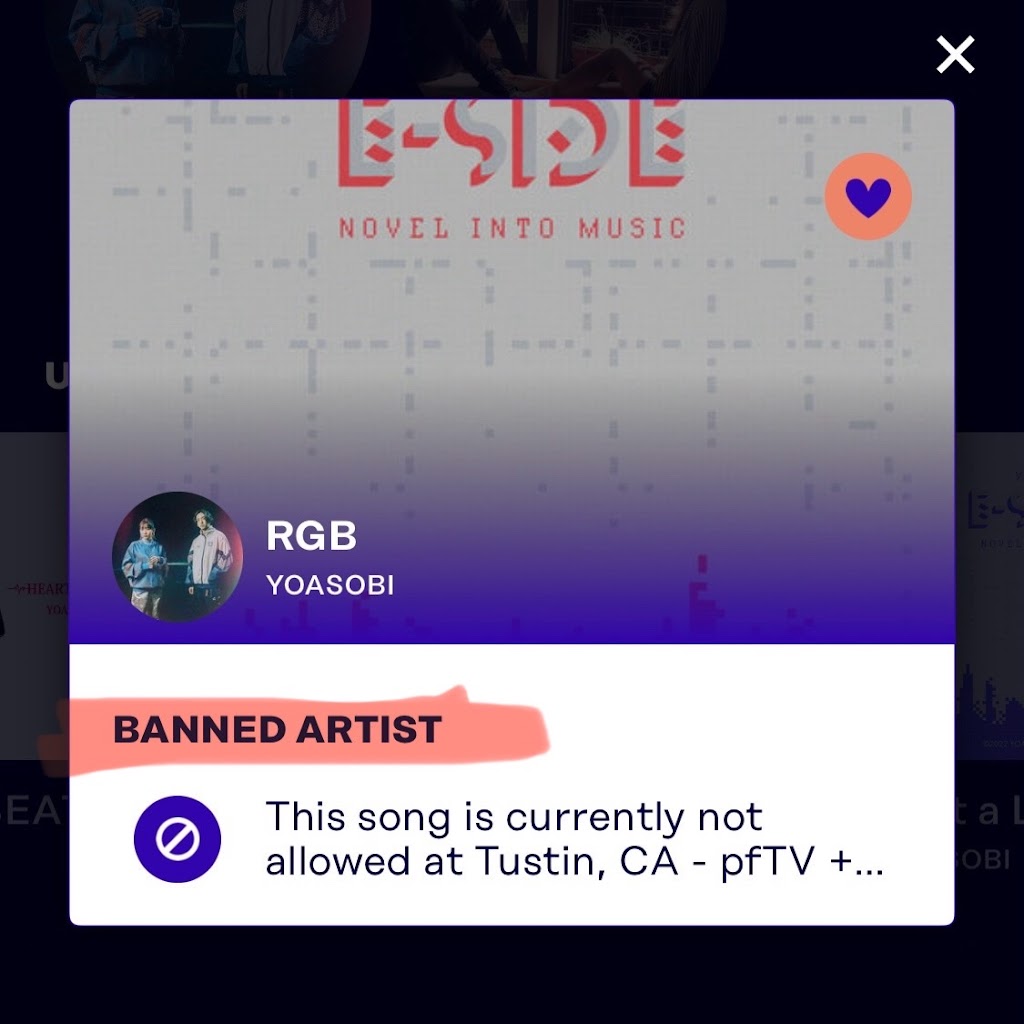Close the RGB song popup
This screenshot has width=1024, height=1024.
955,55
